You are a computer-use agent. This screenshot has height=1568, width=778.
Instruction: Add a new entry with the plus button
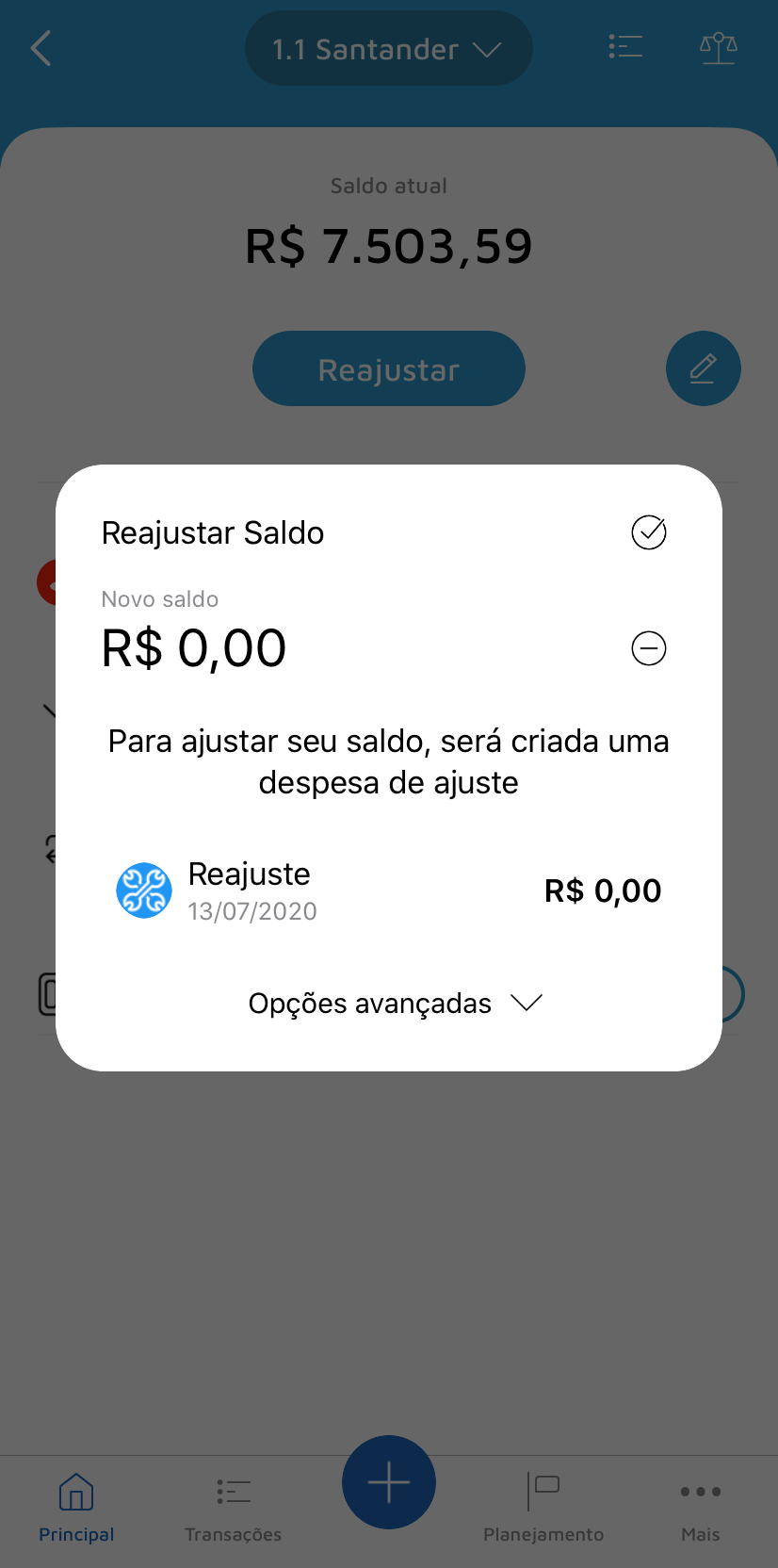[x=388, y=1483]
